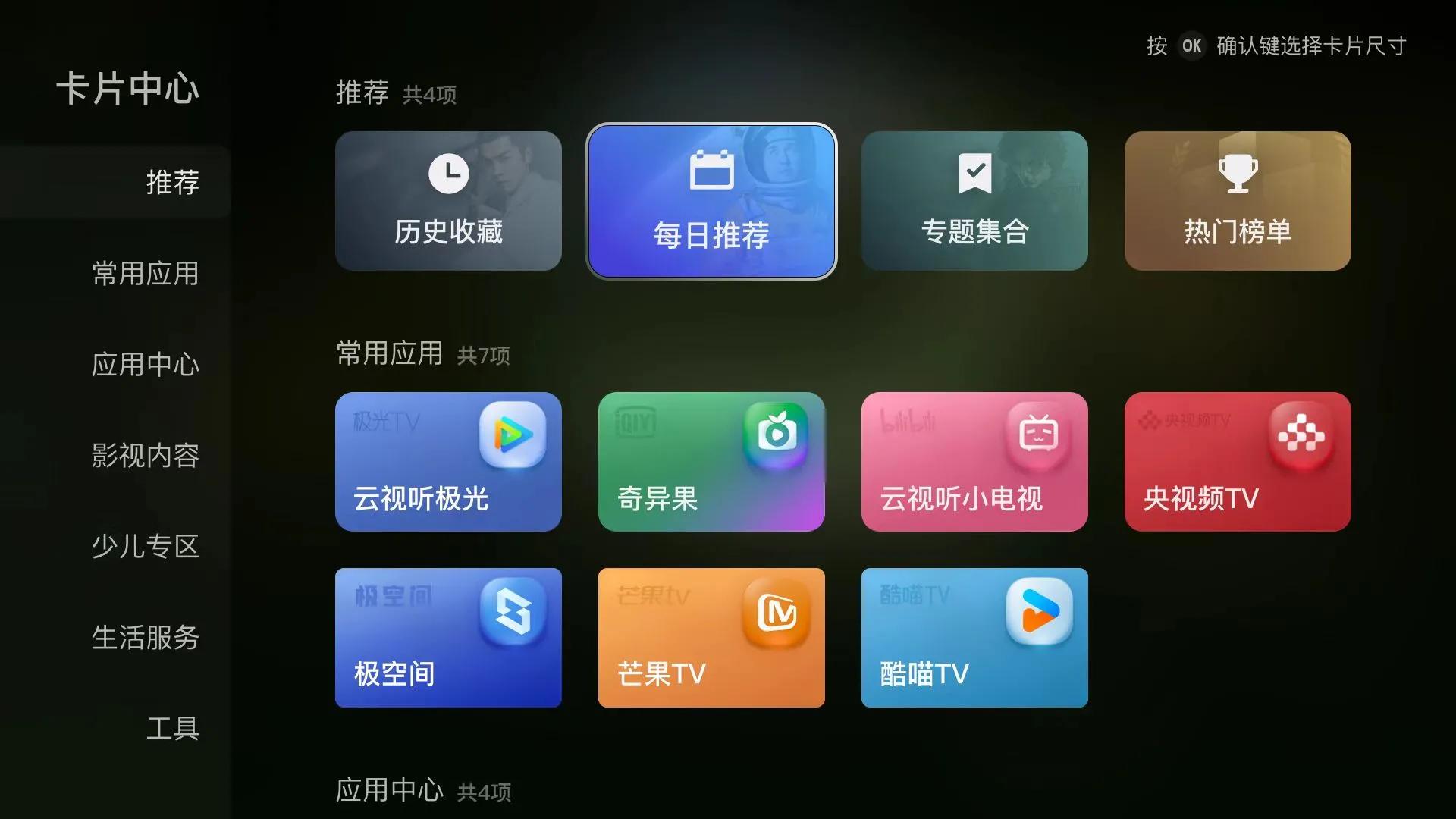Open the 云视听极光 app card
Screen dimensions: 1456x819
tap(448, 462)
